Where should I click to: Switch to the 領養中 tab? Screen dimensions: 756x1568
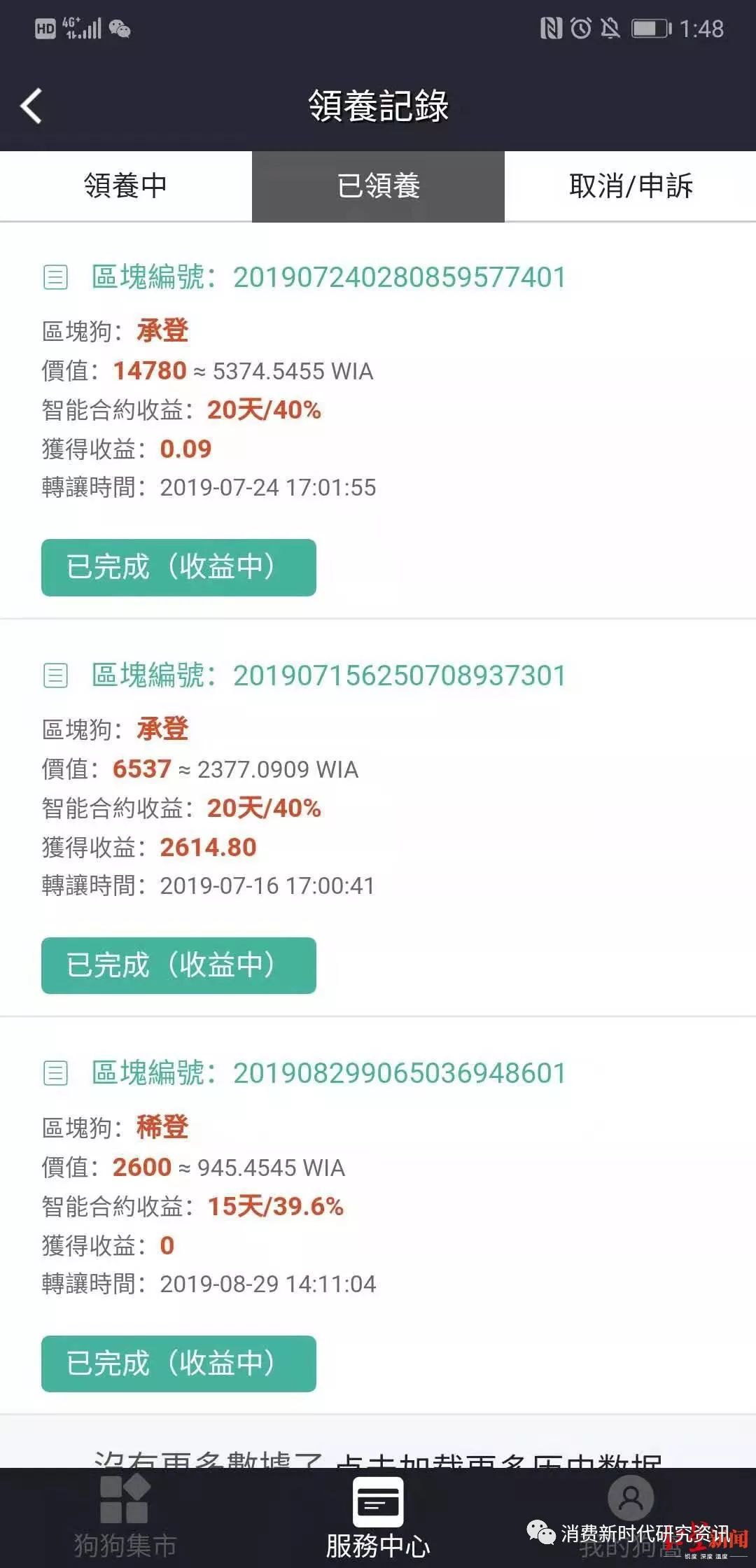click(126, 186)
